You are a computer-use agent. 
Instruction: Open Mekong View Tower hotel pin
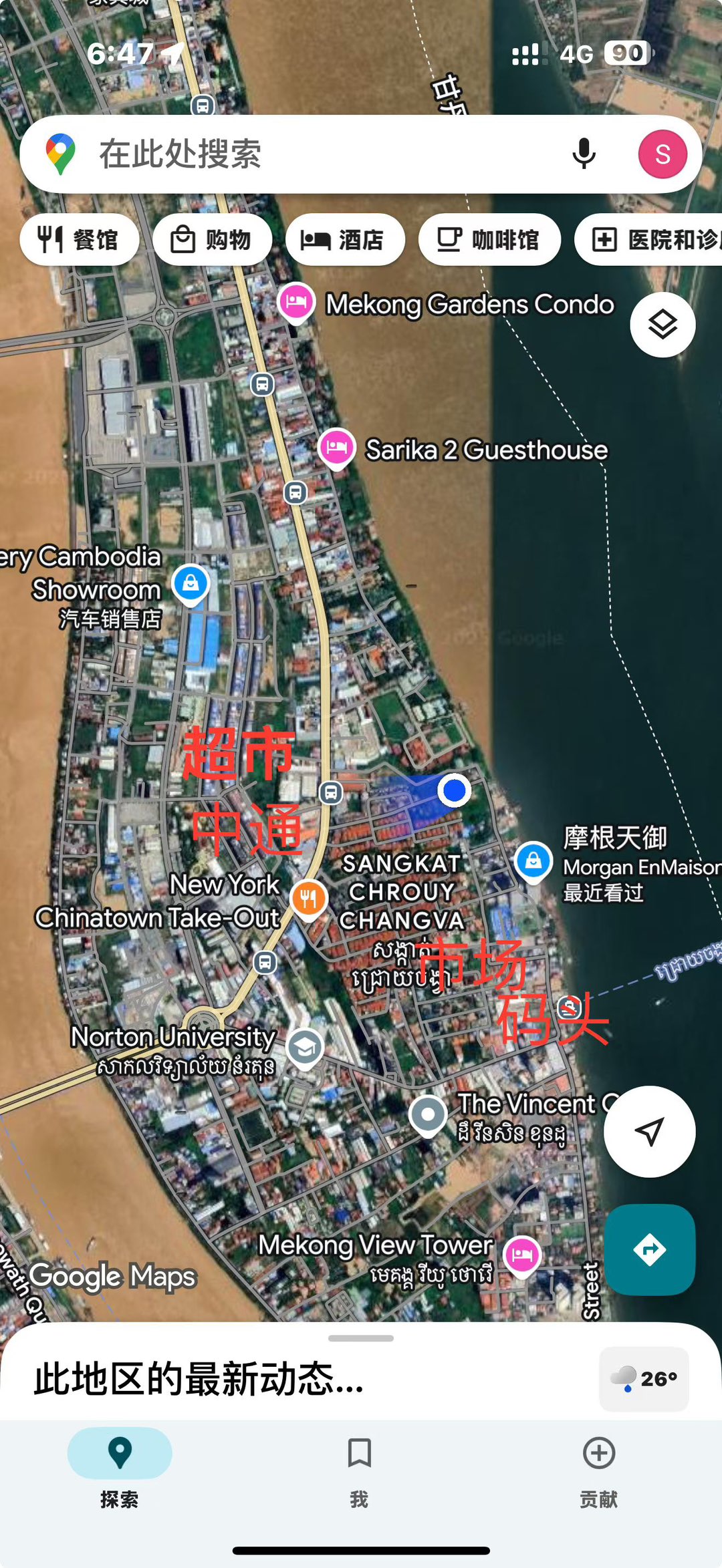521,1254
